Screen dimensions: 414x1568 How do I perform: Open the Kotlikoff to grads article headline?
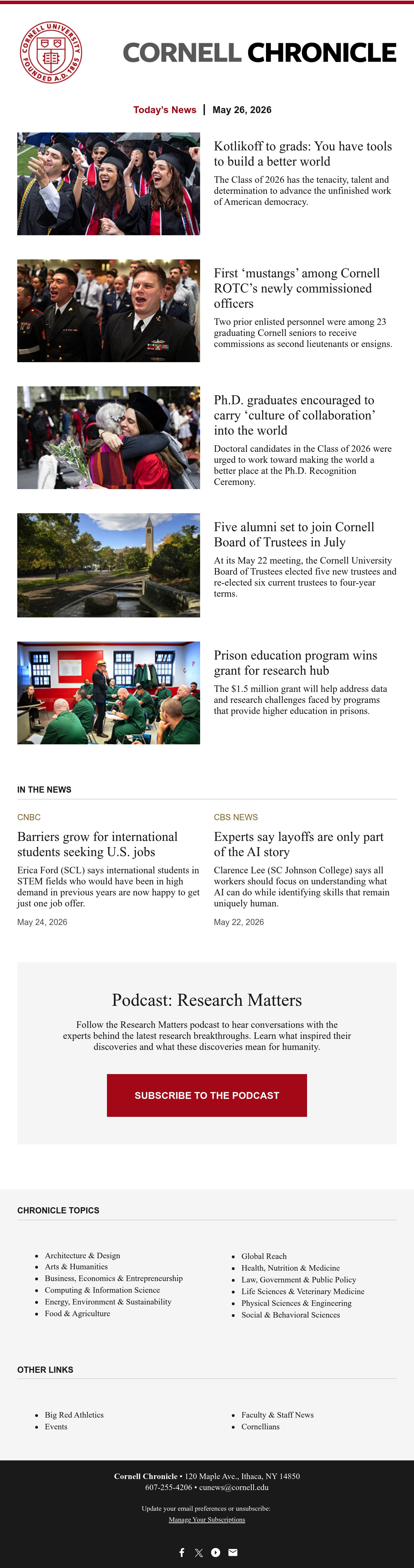tap(303, 153)
